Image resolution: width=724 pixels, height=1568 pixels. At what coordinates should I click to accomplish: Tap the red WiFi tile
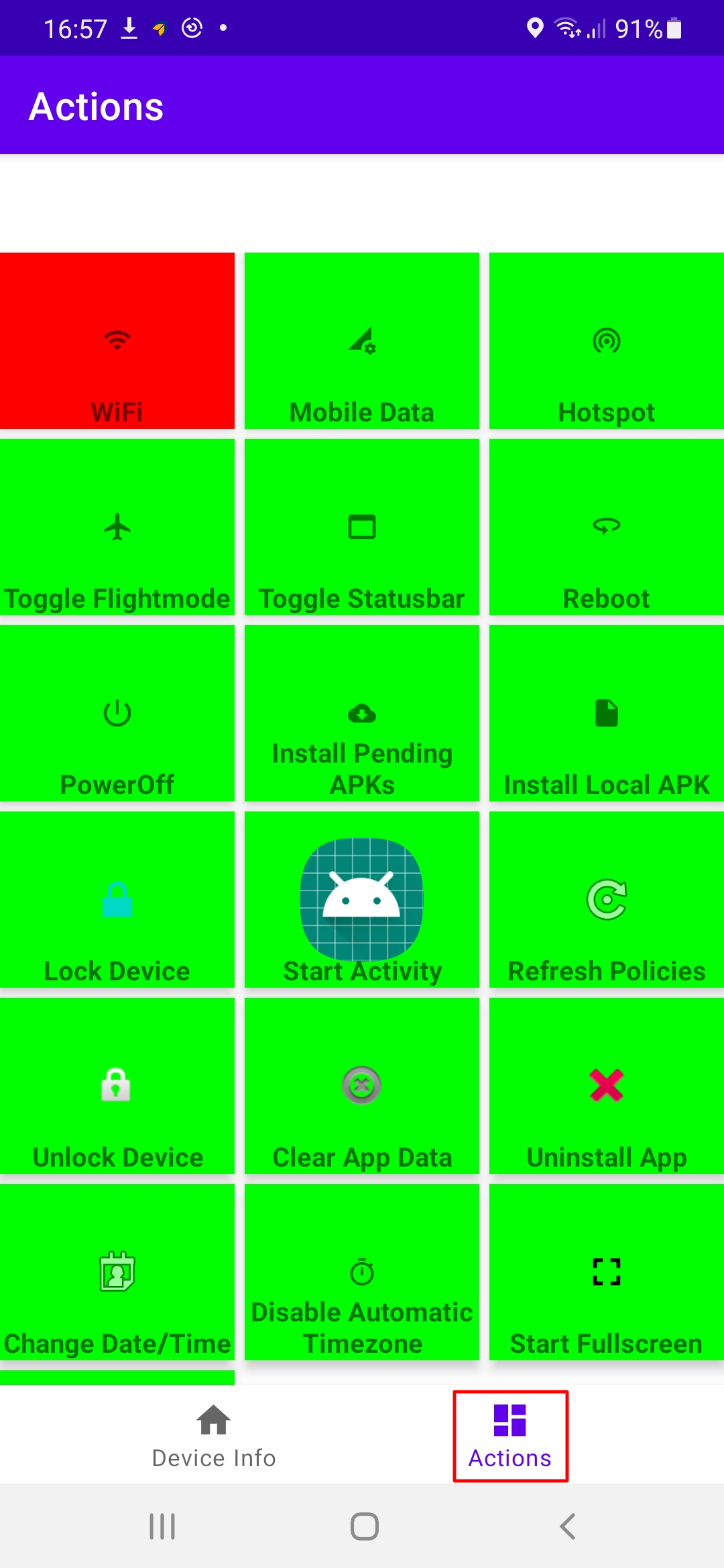117,340
